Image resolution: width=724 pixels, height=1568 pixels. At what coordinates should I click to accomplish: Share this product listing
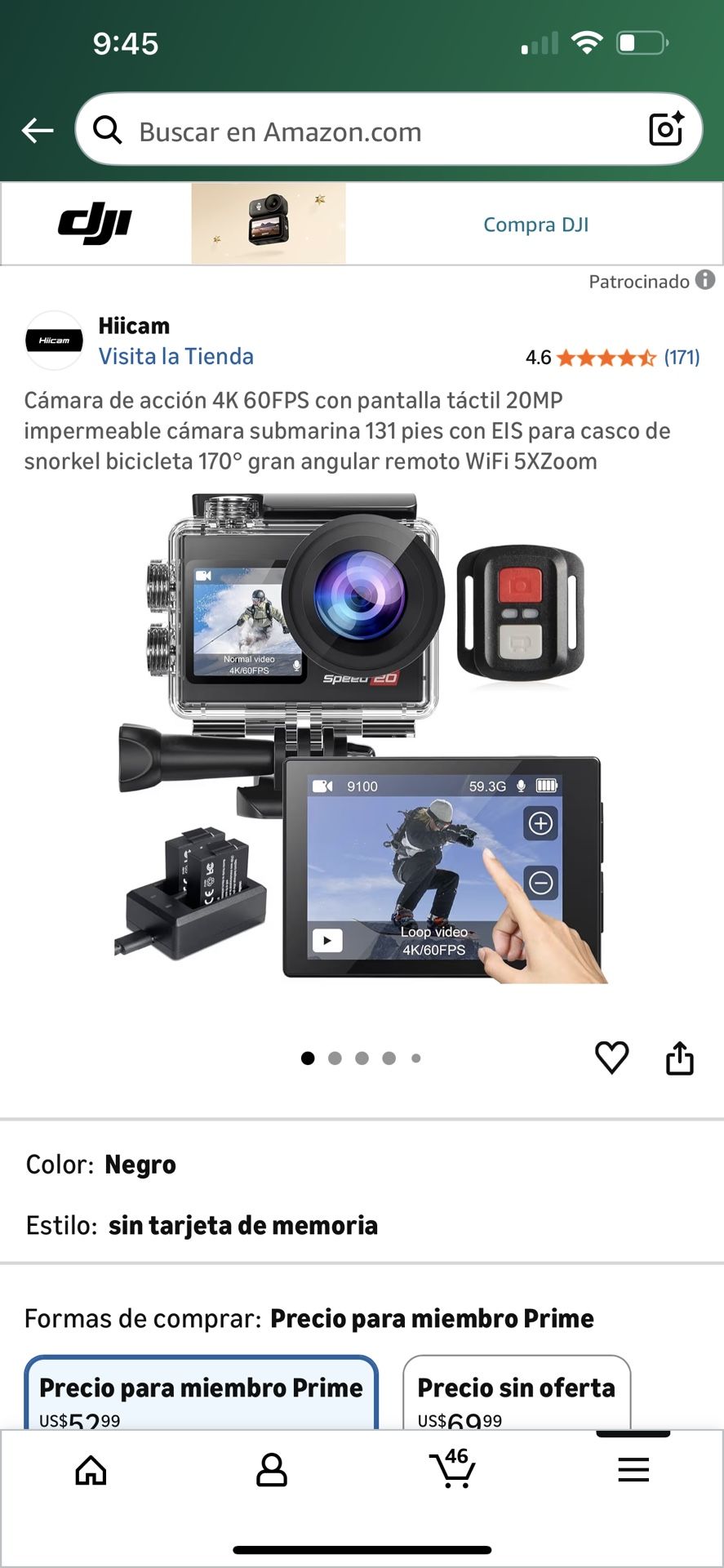679,1058
